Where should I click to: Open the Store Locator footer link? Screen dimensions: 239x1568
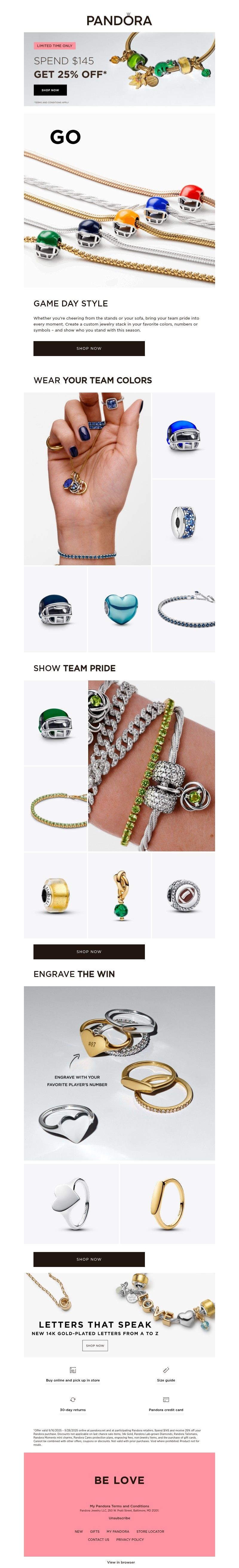tap(150, 1532)
